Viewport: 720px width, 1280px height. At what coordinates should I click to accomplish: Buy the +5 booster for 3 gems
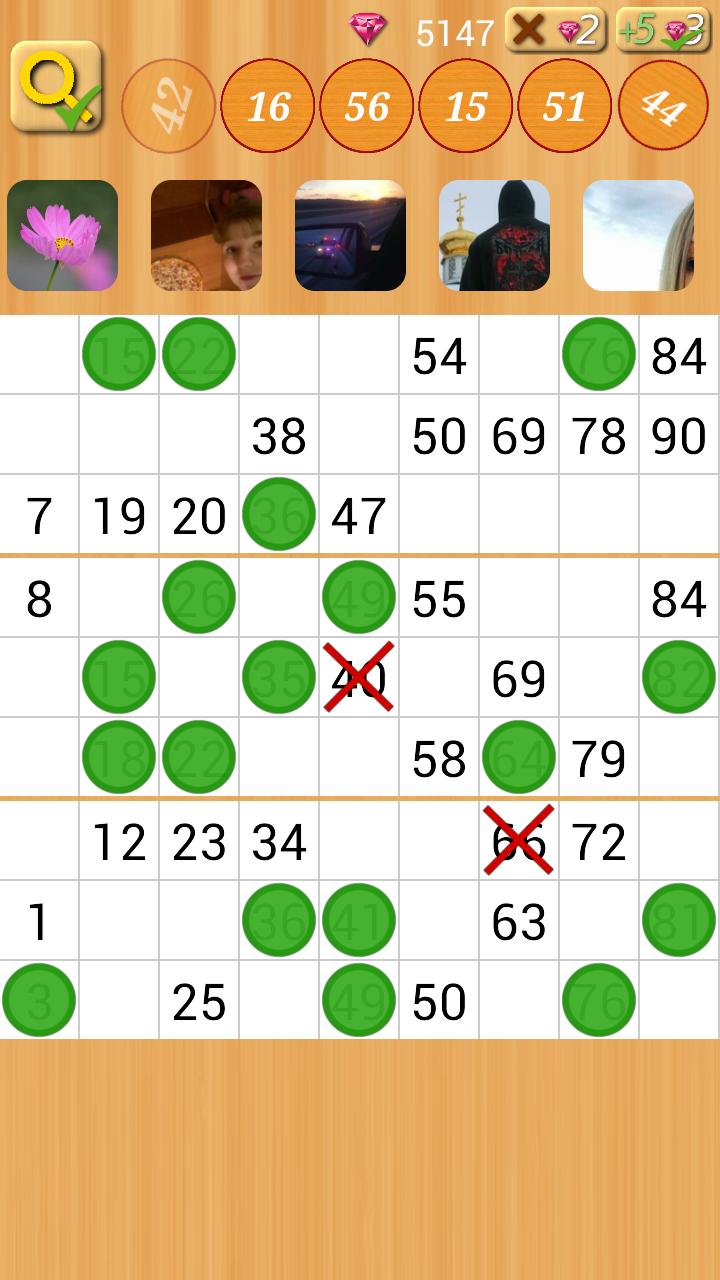[x=664, y=30]
